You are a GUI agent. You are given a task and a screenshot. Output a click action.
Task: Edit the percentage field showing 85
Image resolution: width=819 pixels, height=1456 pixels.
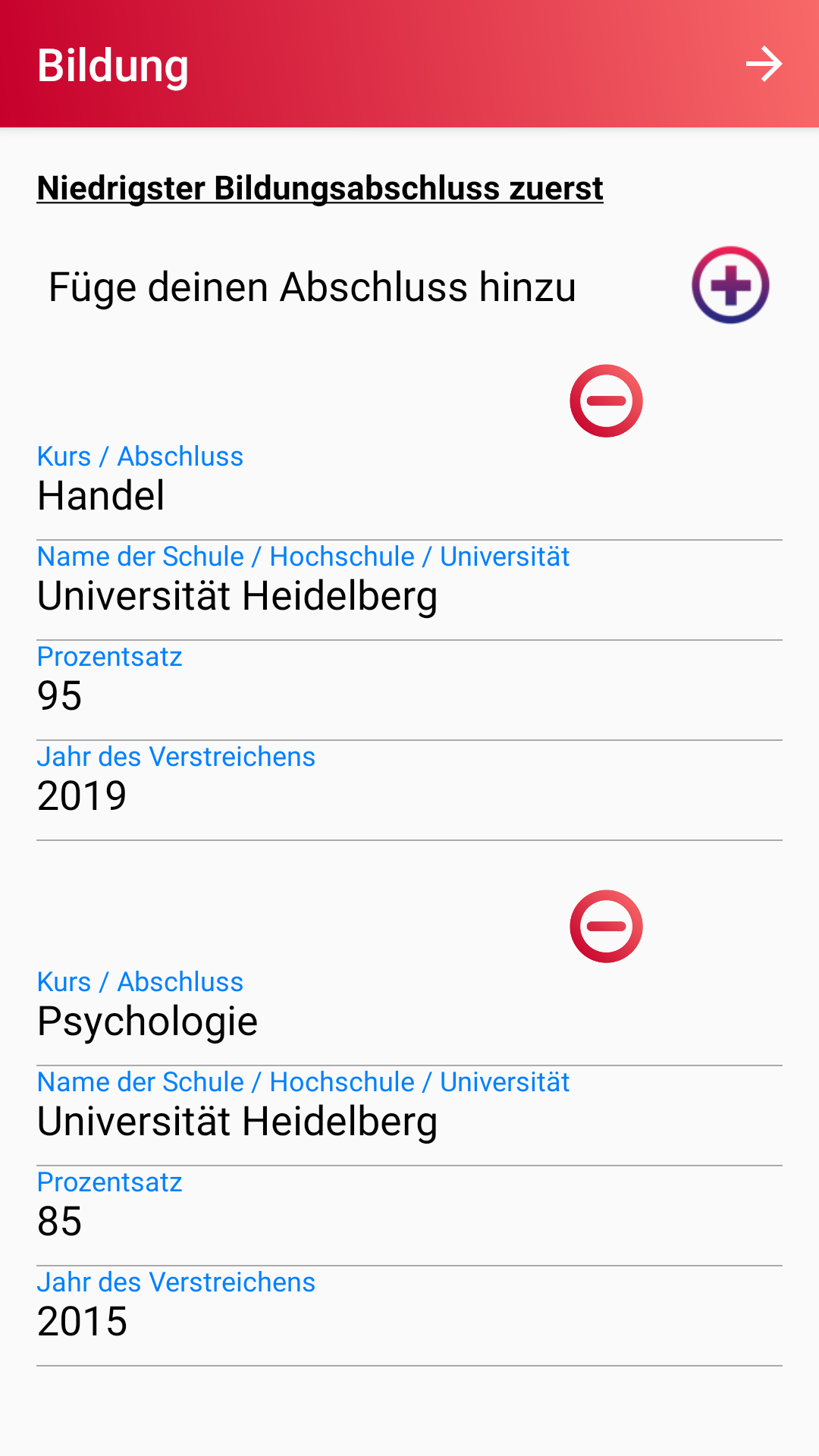coord(409,1216)
